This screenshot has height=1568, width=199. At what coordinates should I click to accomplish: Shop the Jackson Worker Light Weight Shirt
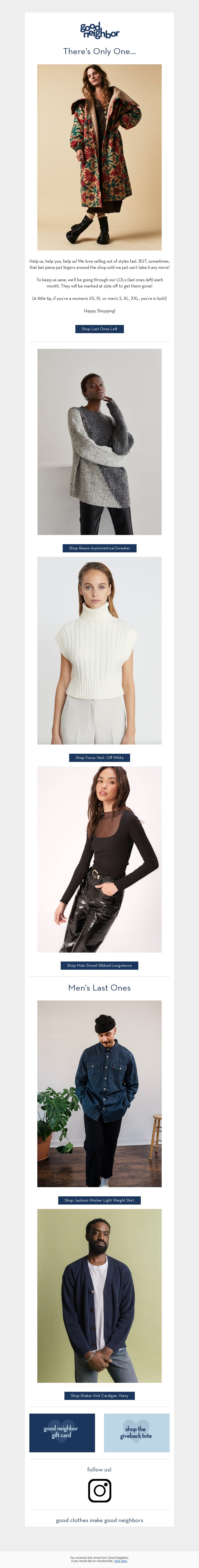coord(99,1200)
